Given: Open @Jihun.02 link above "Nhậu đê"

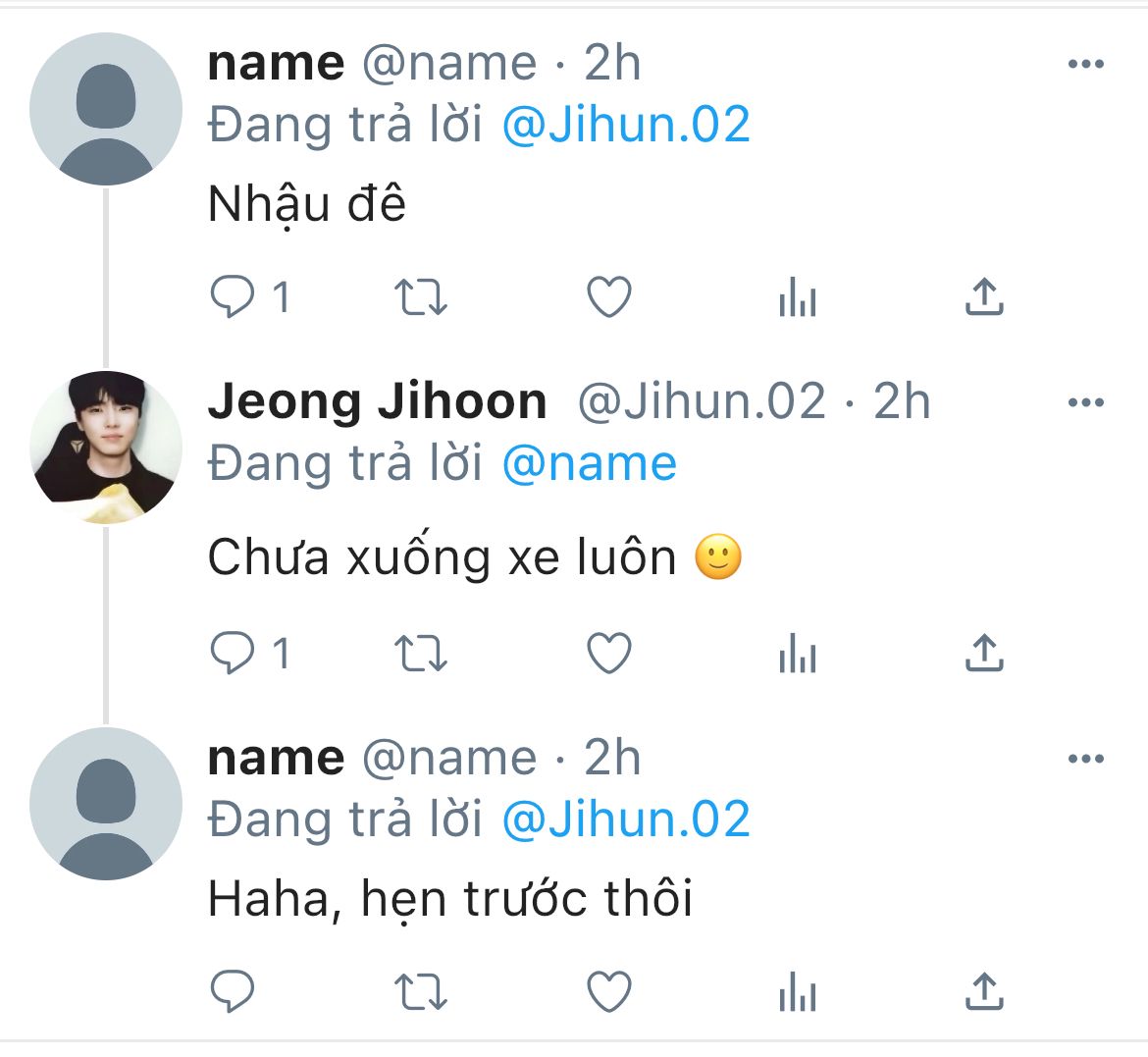Looking at the screenshot, I should [626, 124].
